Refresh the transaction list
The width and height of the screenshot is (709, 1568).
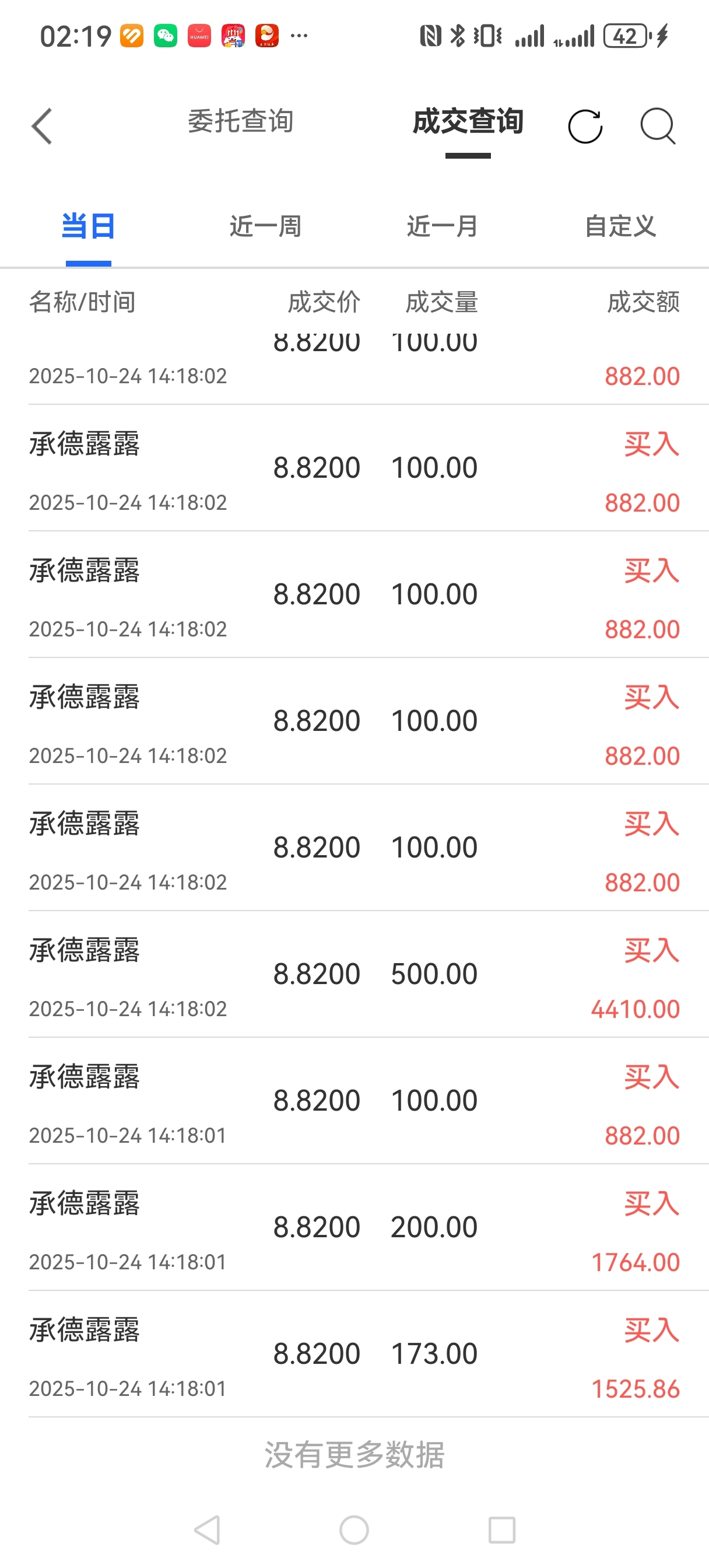tap(585, 127)
